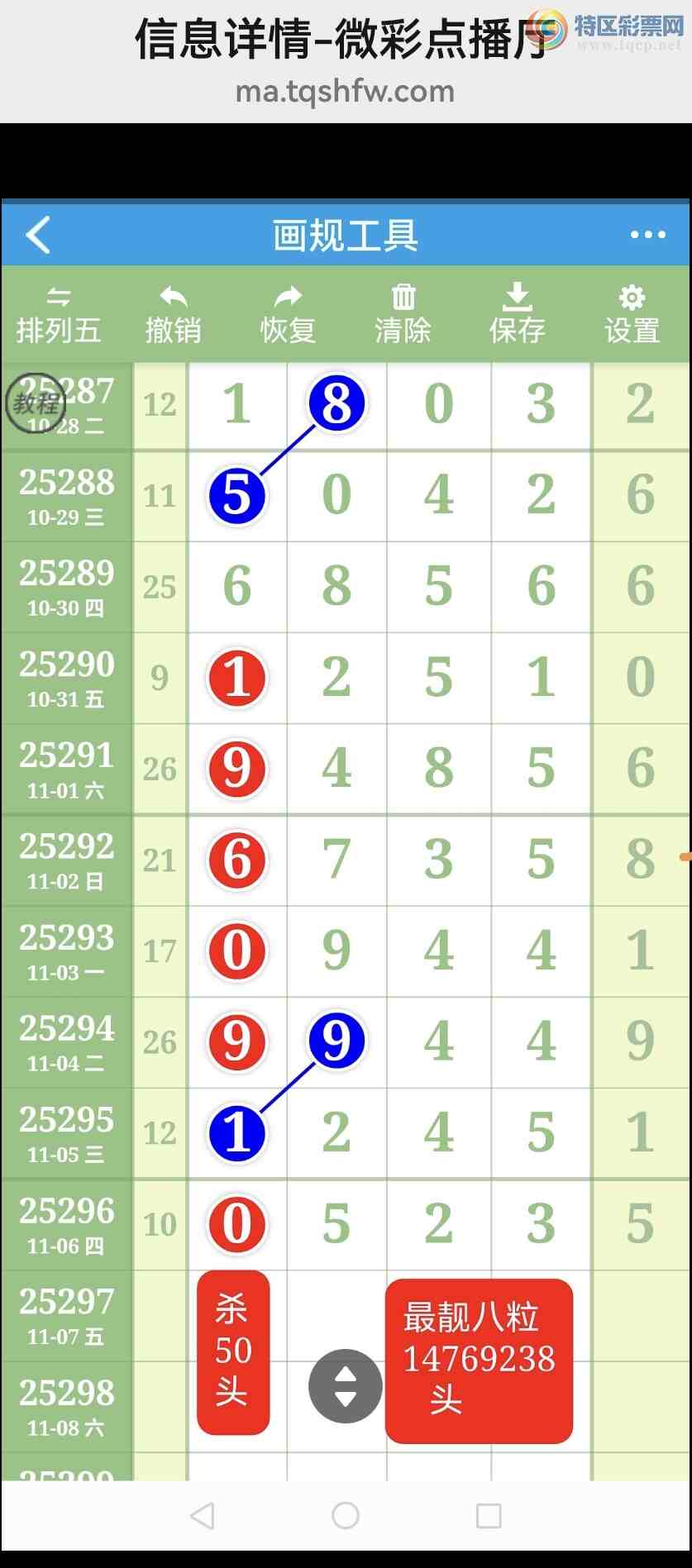This screenshot has height=1568, width=692.
Task: Mark digit 7 in row 25292
Action: pyautogui.click(x=336, y=860)
